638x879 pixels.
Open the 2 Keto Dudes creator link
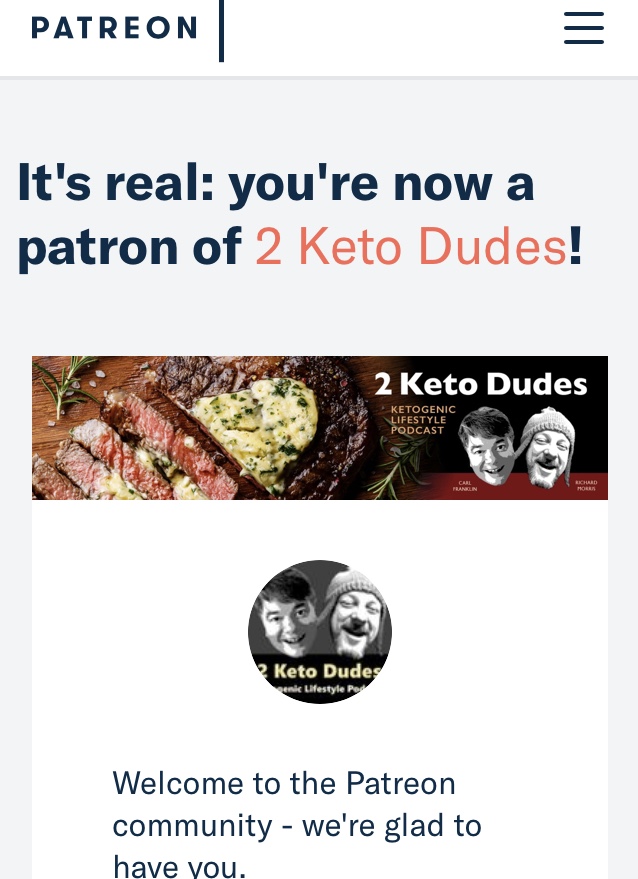point(410,247)
